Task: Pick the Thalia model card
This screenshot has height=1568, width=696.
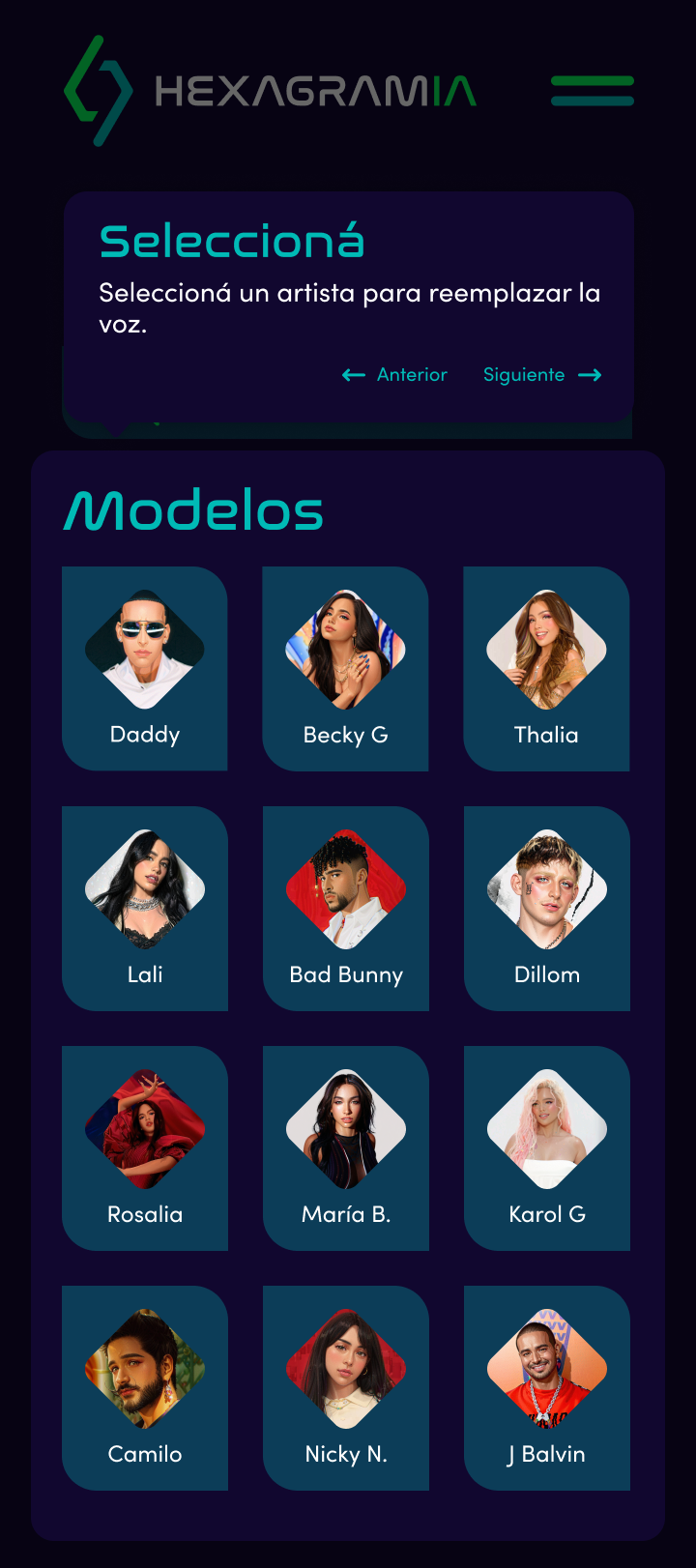Action: (546, 669)
